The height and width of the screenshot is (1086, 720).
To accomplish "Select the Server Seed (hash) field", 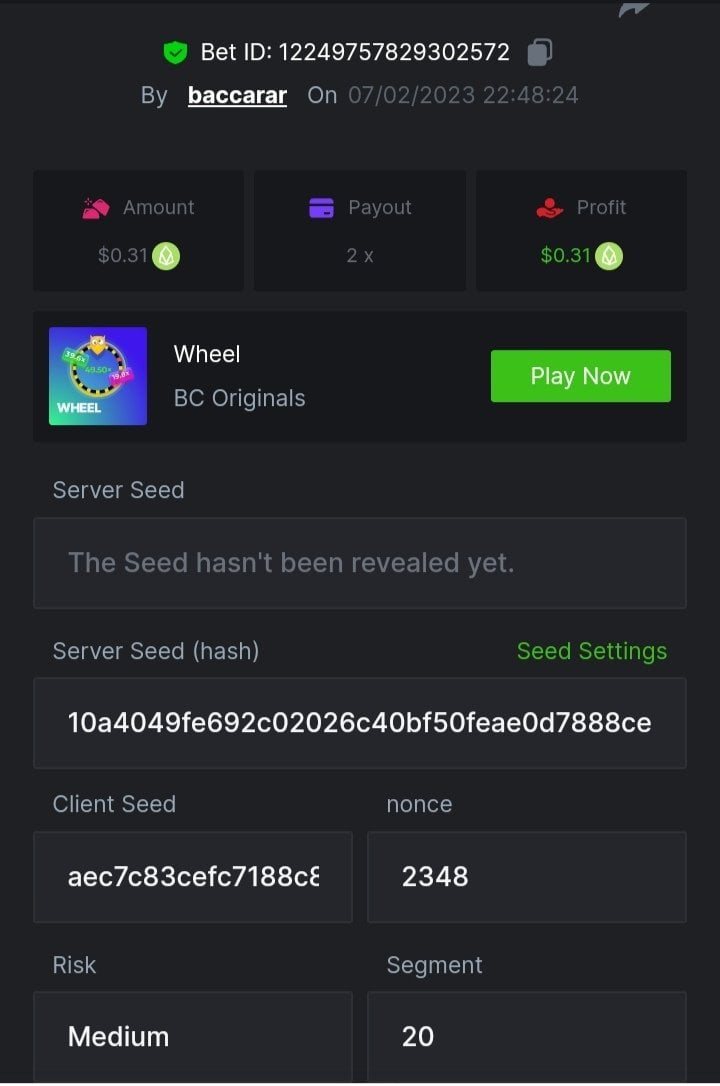I will coord(359,722).
